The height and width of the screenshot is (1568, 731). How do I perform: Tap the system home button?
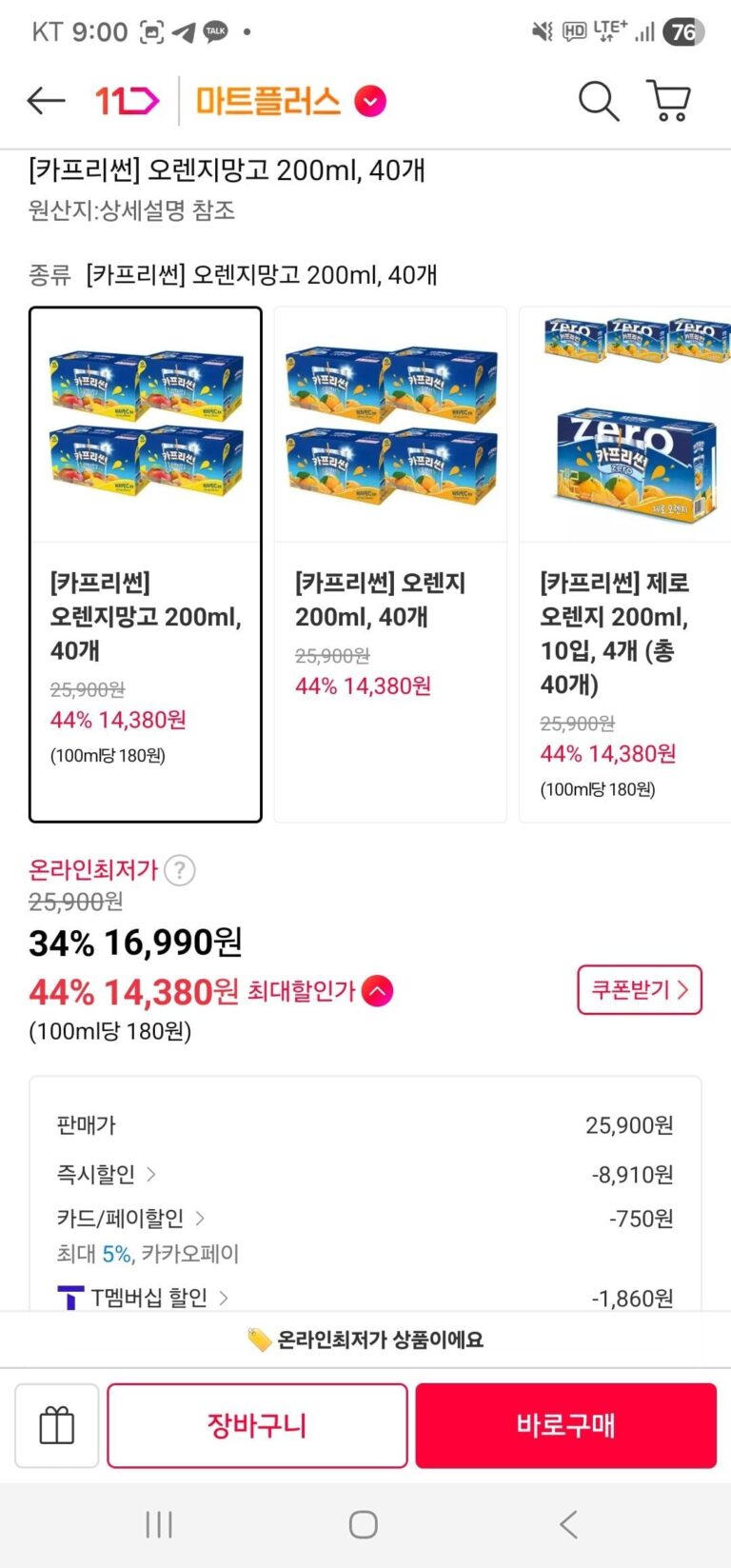point(364,1524)
